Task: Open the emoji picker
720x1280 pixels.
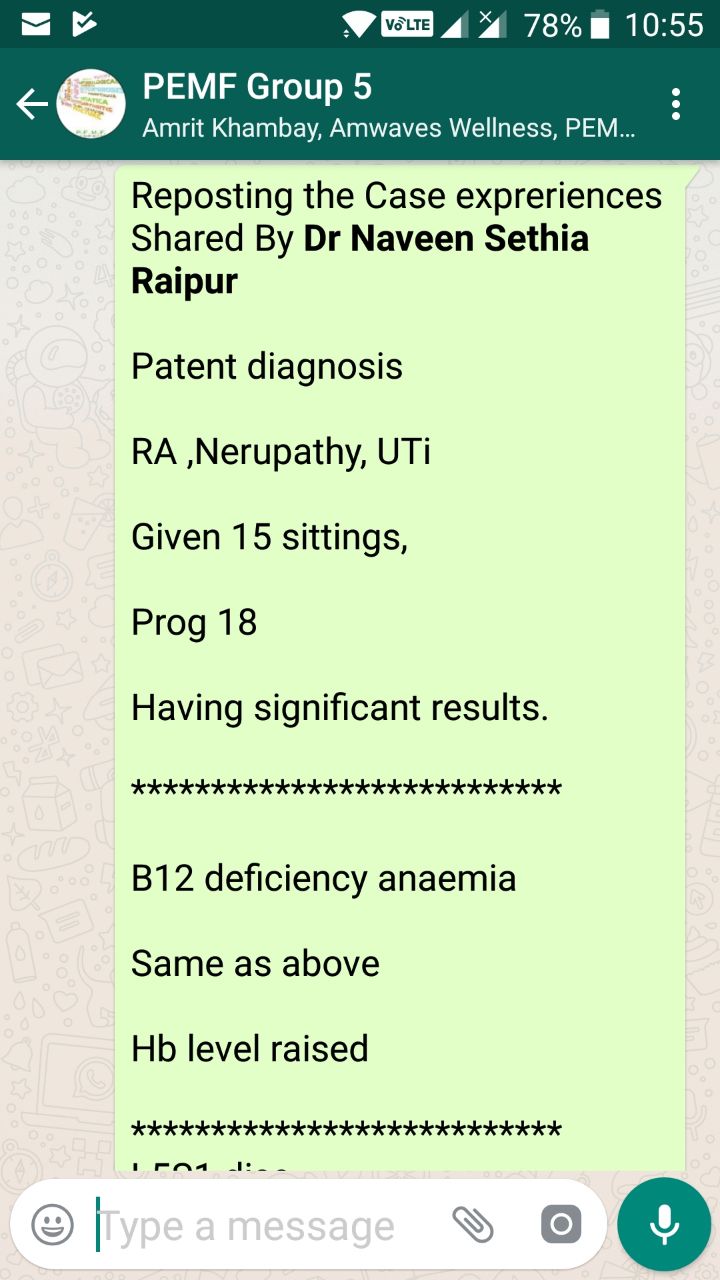Action: [53, 1225]
